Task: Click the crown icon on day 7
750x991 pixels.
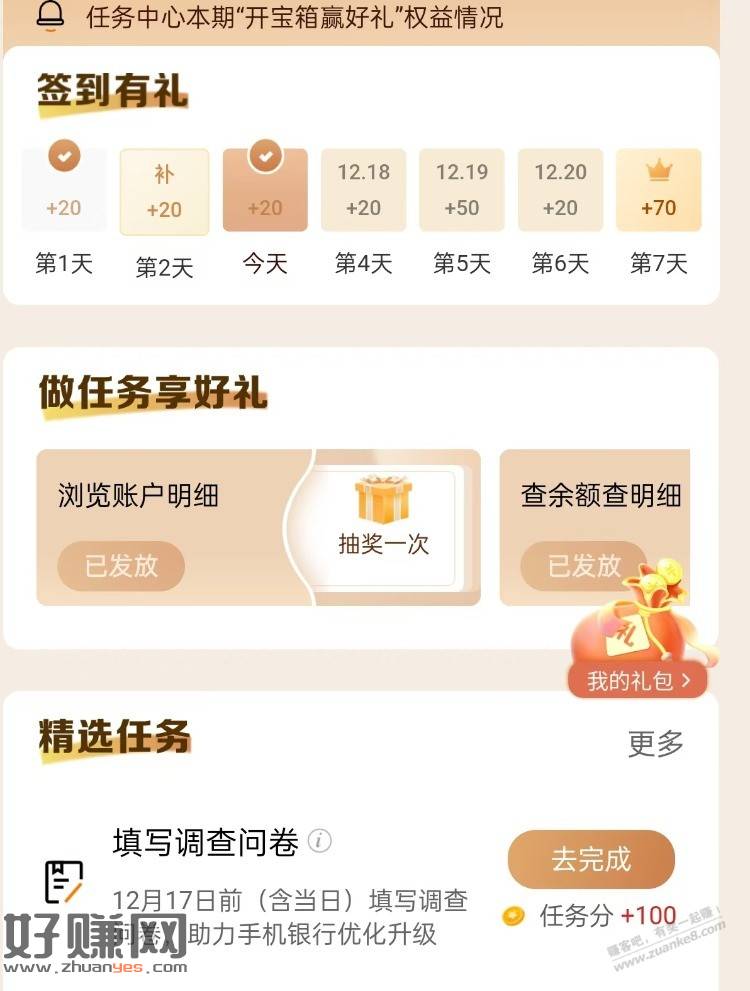Action: coord(659,168)
